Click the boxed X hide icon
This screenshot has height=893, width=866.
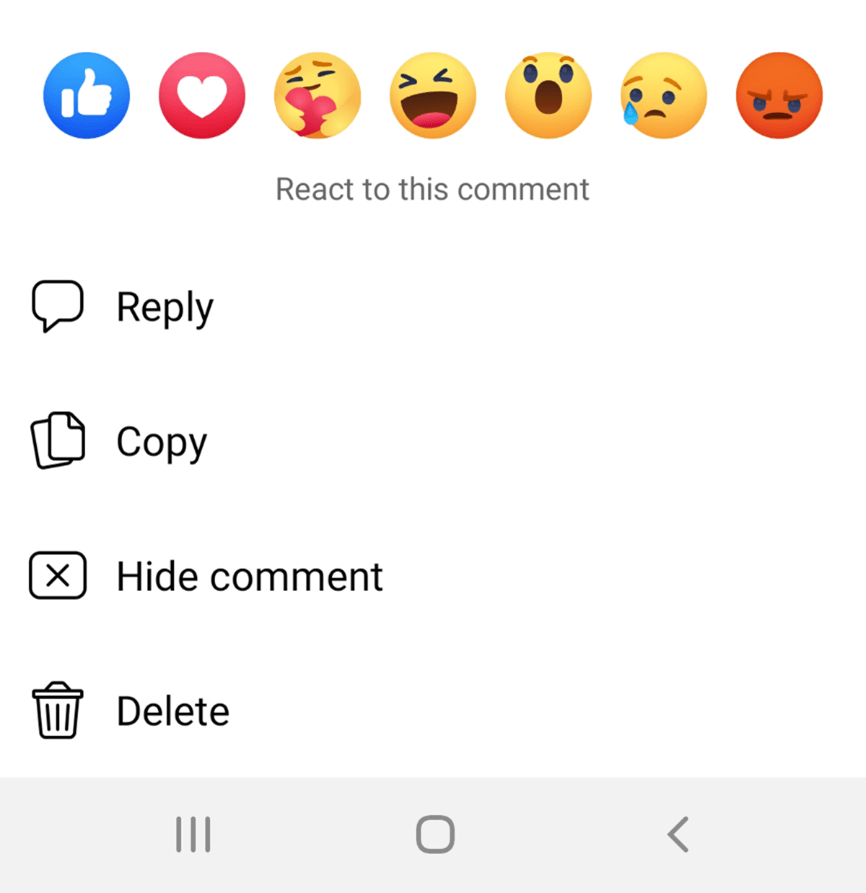57,576
